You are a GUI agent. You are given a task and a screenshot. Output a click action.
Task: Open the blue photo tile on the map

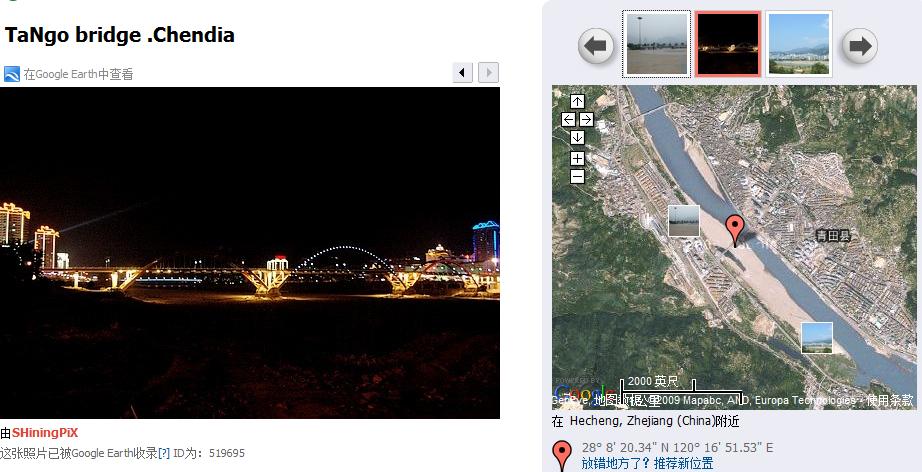pyautogui.click(x=817, y=337)
